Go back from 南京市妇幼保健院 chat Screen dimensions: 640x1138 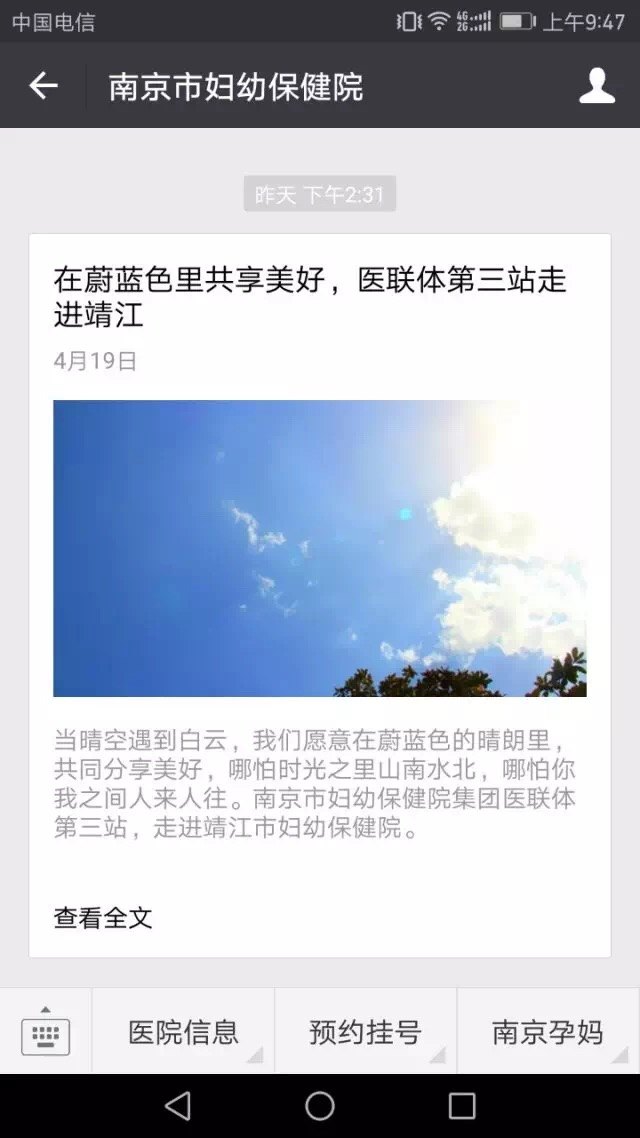click(43, 86)
